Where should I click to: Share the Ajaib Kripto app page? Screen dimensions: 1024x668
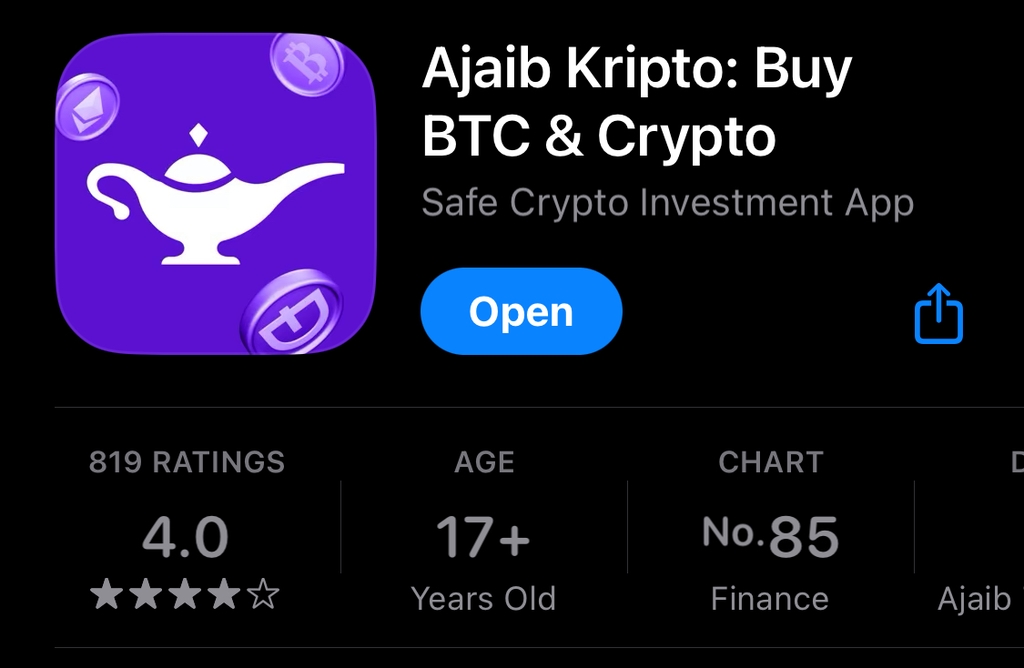pyautogui.click(x=938, y=313)
